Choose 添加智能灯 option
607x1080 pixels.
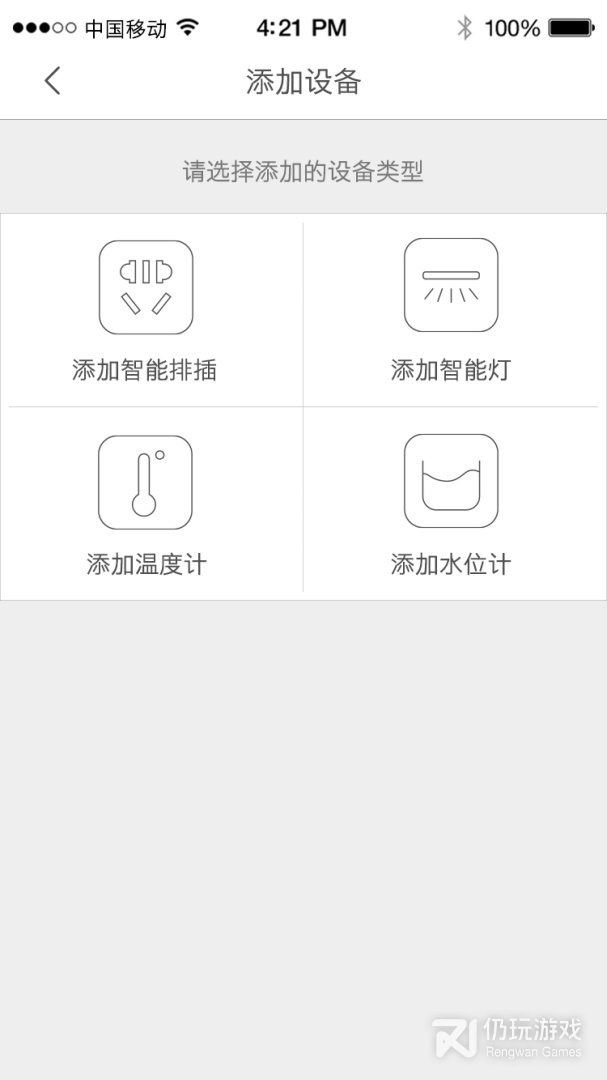pyautogui.click(x=451, y=310)
